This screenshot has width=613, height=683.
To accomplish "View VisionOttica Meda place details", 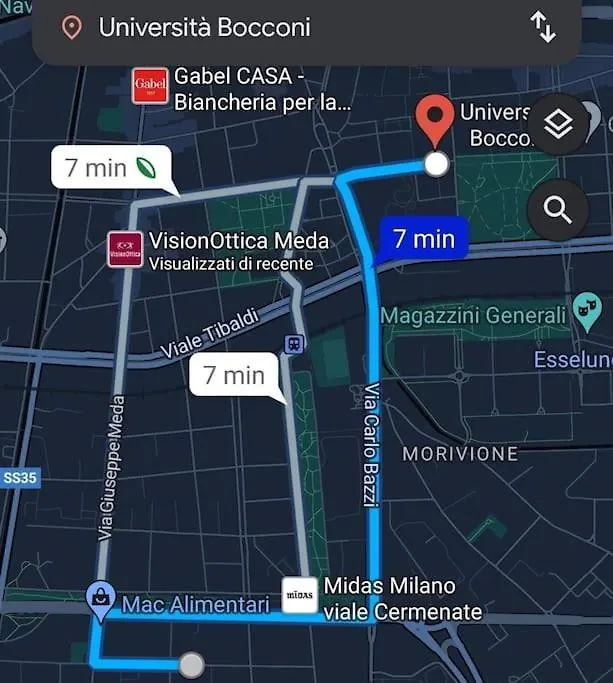I will point(125,249).
